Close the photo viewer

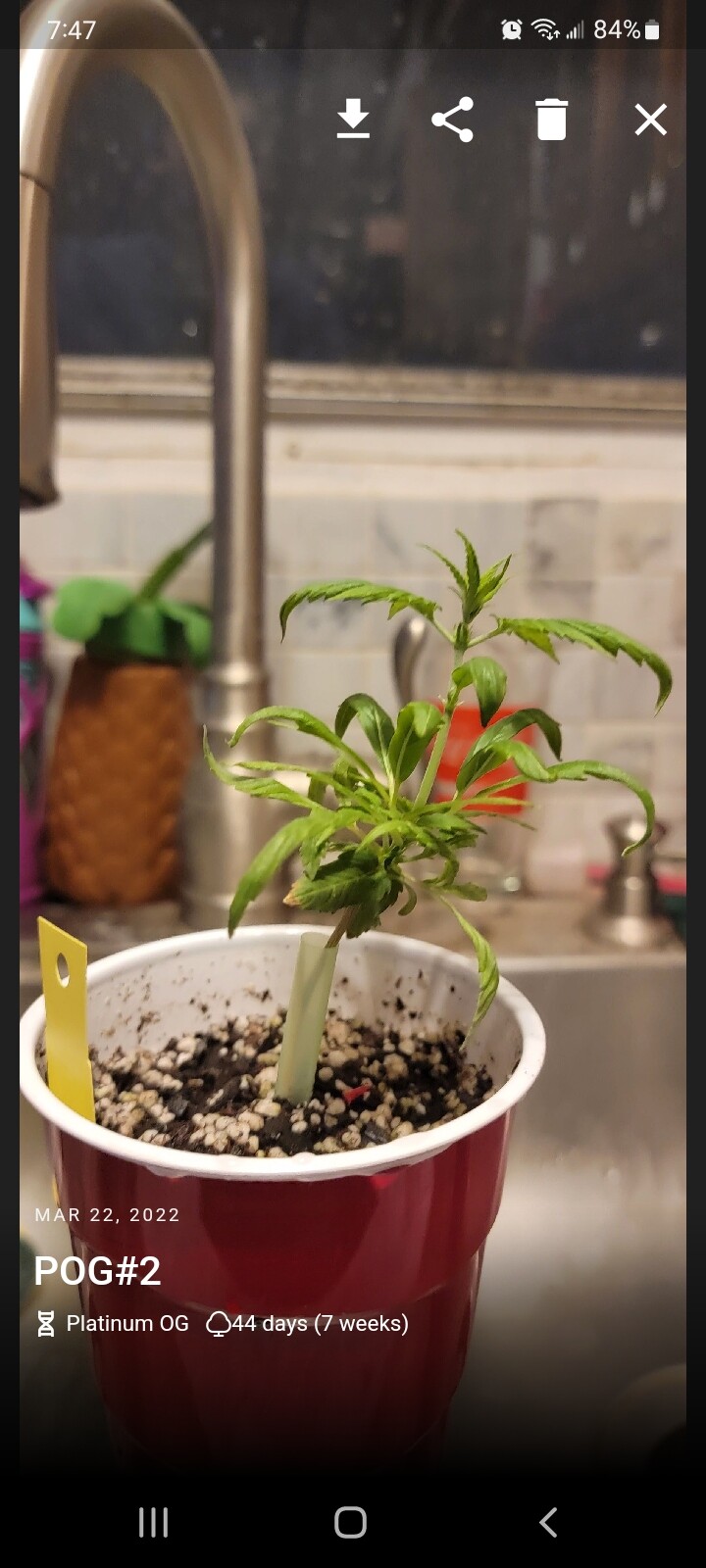click(x=650, y=120)
